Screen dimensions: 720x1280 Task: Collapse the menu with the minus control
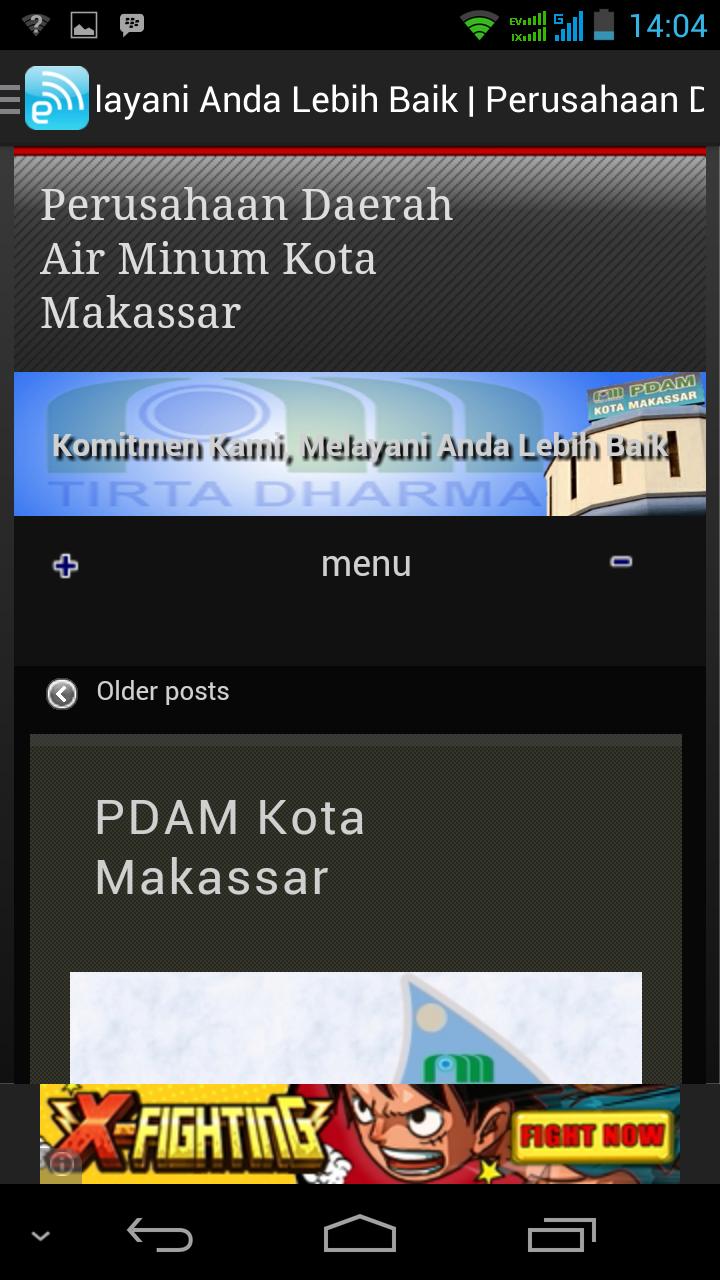621,562
